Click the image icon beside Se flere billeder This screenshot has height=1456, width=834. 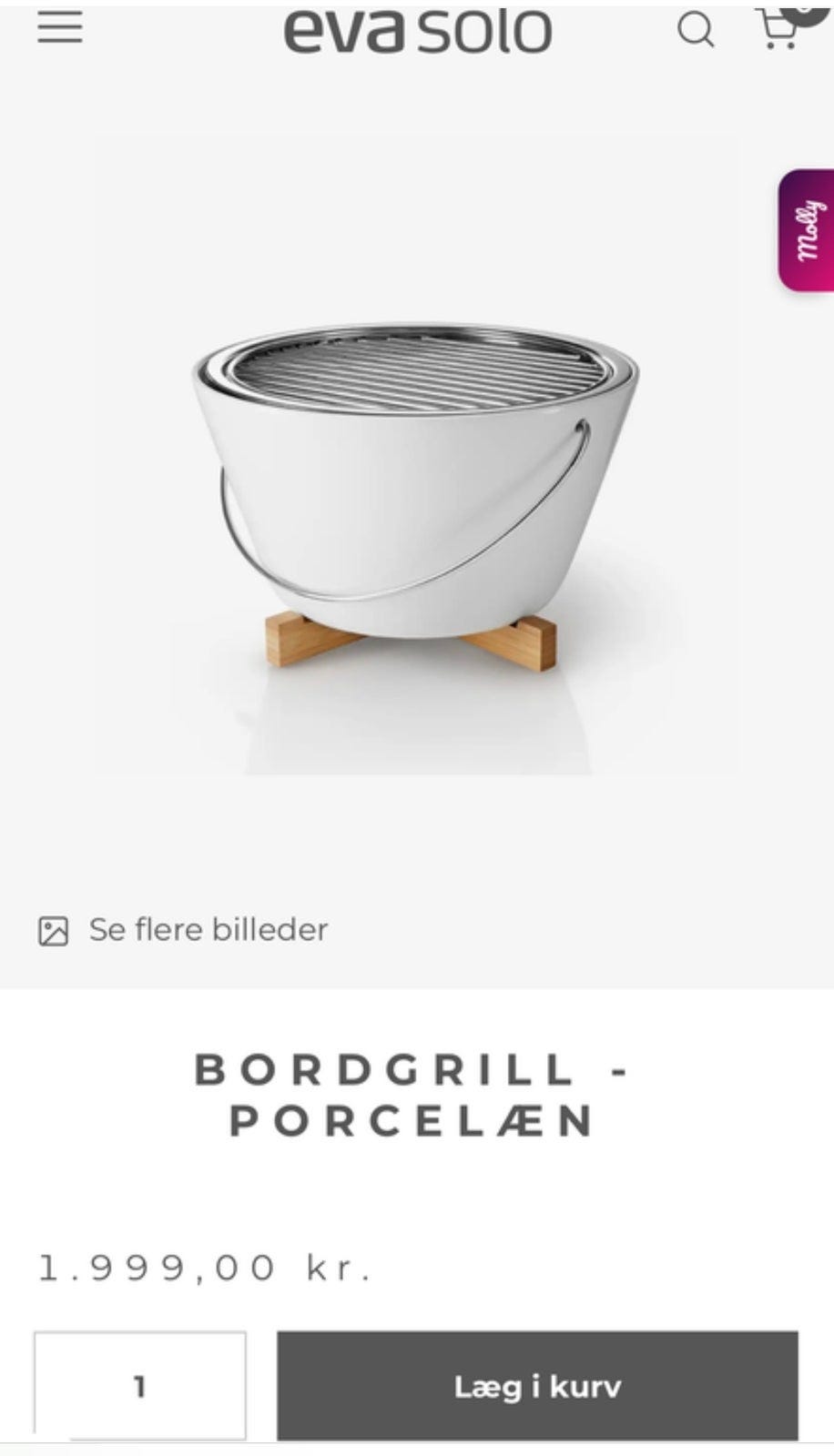(54, 930)
